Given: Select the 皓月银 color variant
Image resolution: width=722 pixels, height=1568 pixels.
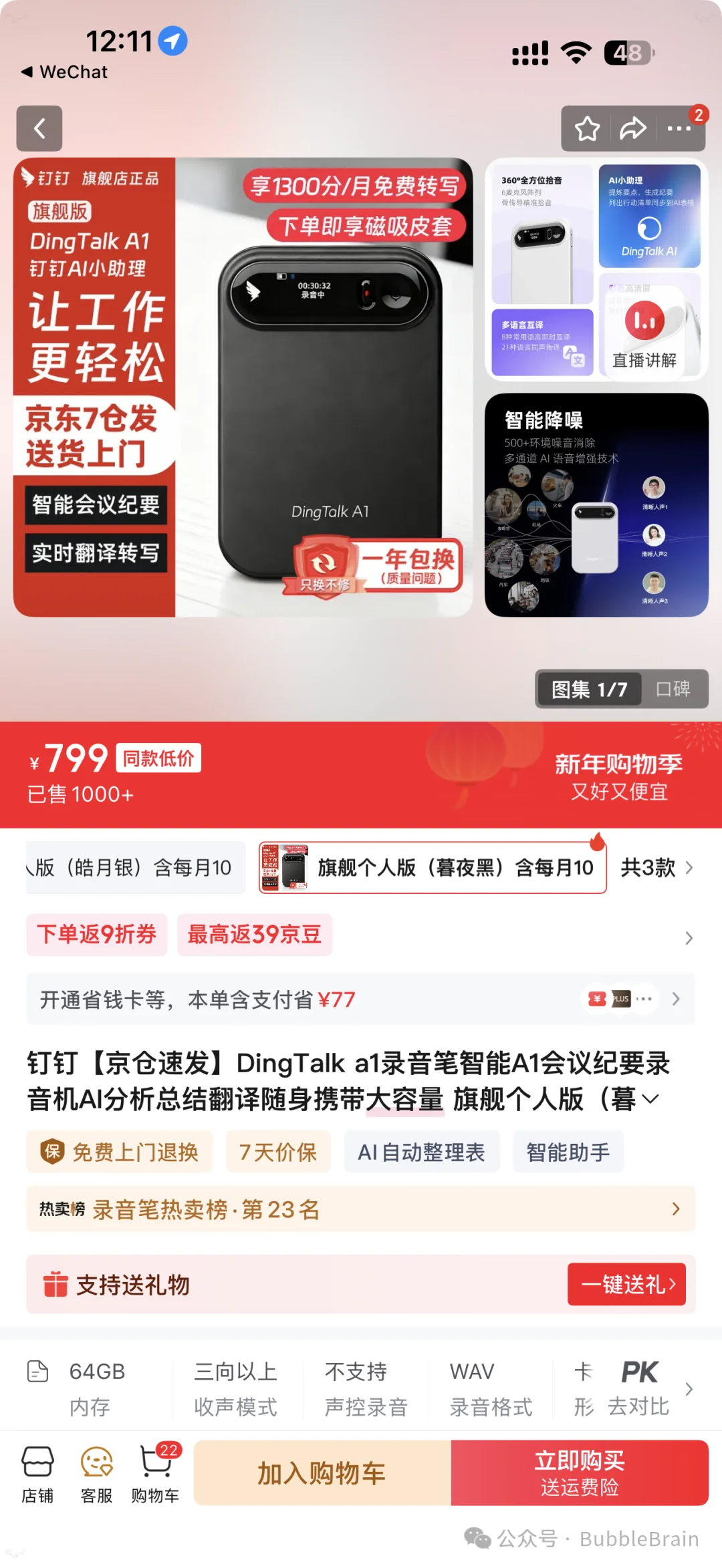Looking at the screenshot, I should click(134, 867).
